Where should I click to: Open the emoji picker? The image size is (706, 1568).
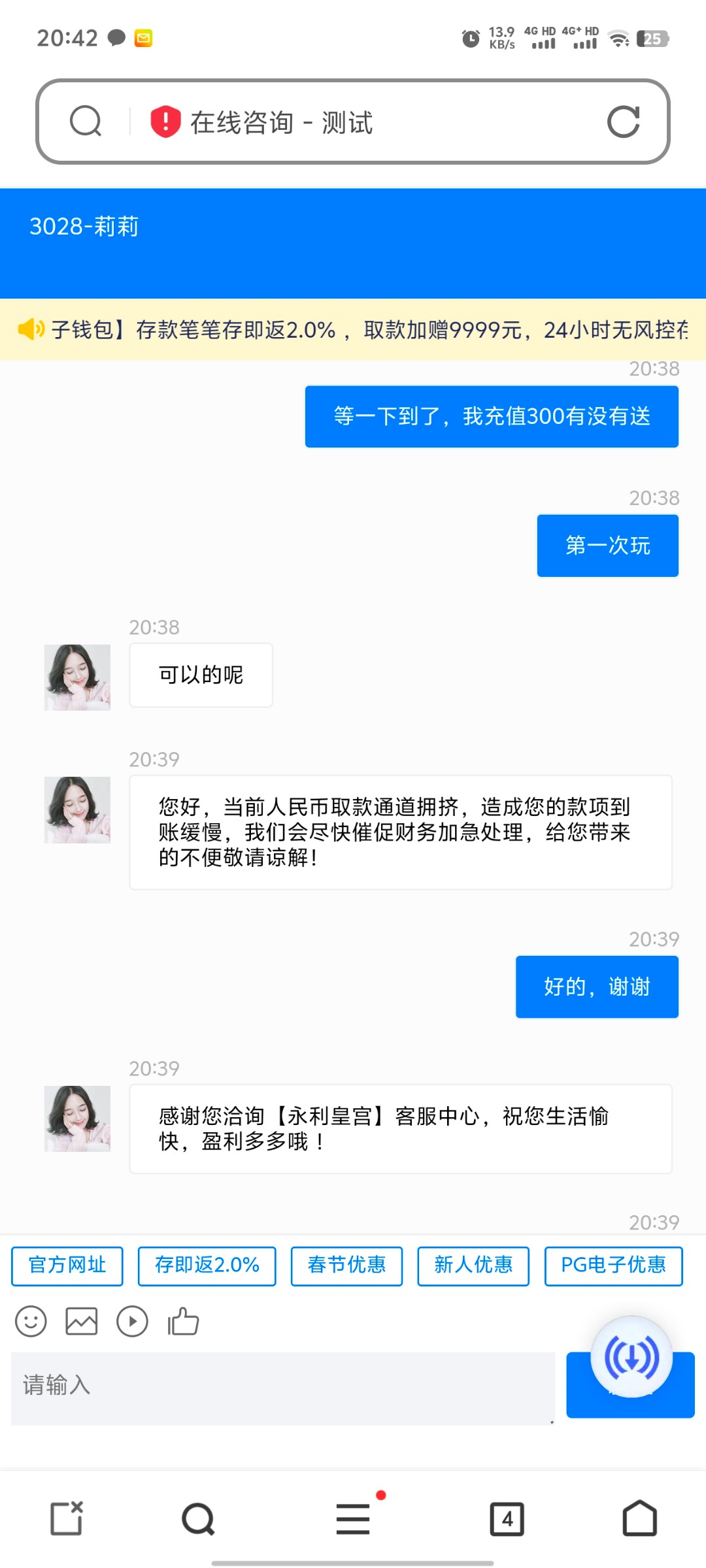pos(31,1322)
